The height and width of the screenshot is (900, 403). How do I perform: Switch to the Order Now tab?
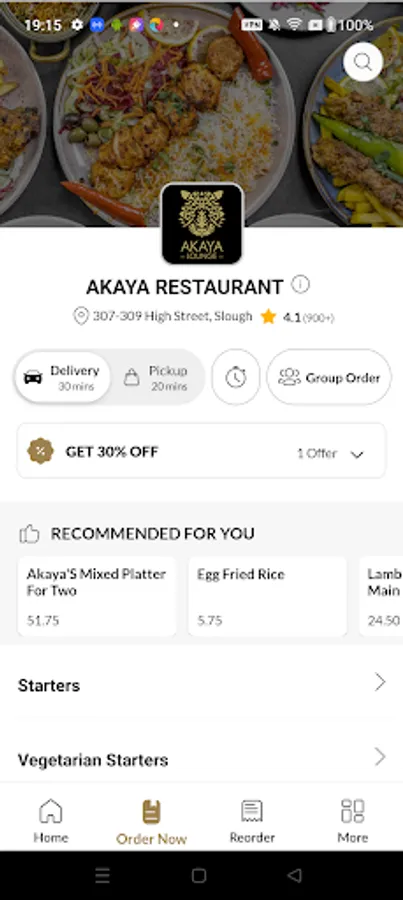coord(152,822)
